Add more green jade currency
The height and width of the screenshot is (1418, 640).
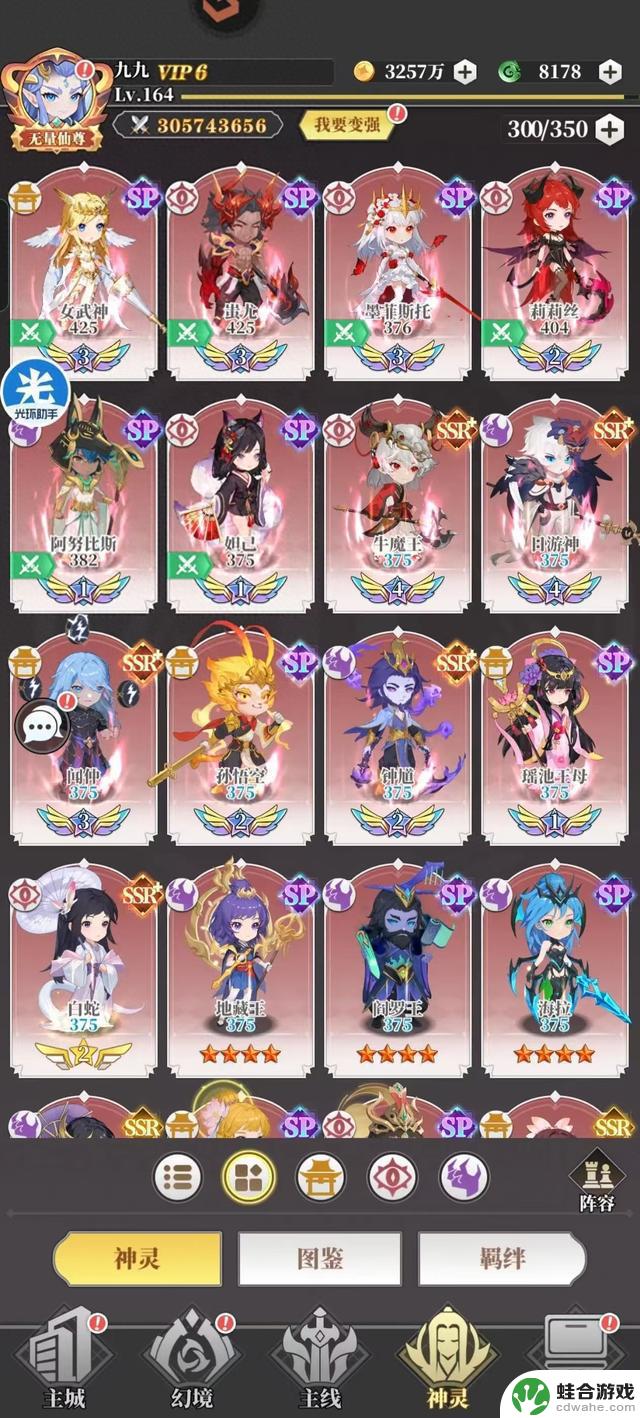(x=610, y=71)
